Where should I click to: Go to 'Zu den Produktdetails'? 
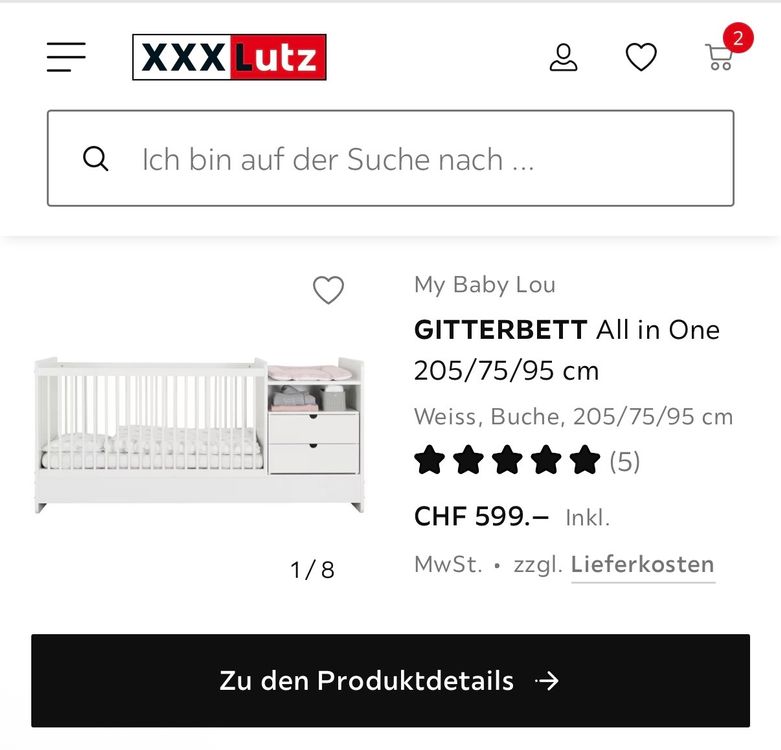point(390,680)
